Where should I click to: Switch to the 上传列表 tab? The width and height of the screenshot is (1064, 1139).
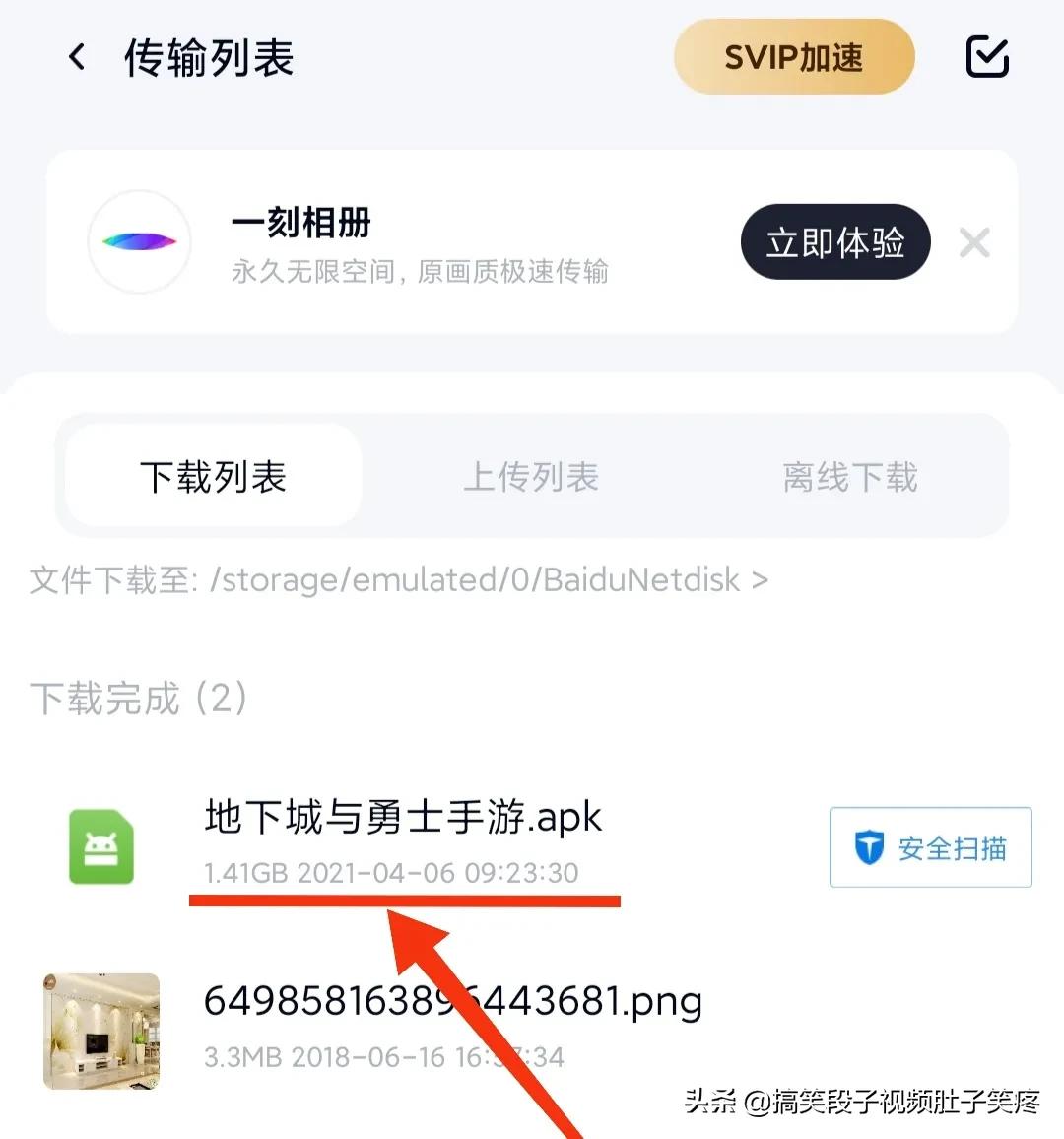click(531, 476)
